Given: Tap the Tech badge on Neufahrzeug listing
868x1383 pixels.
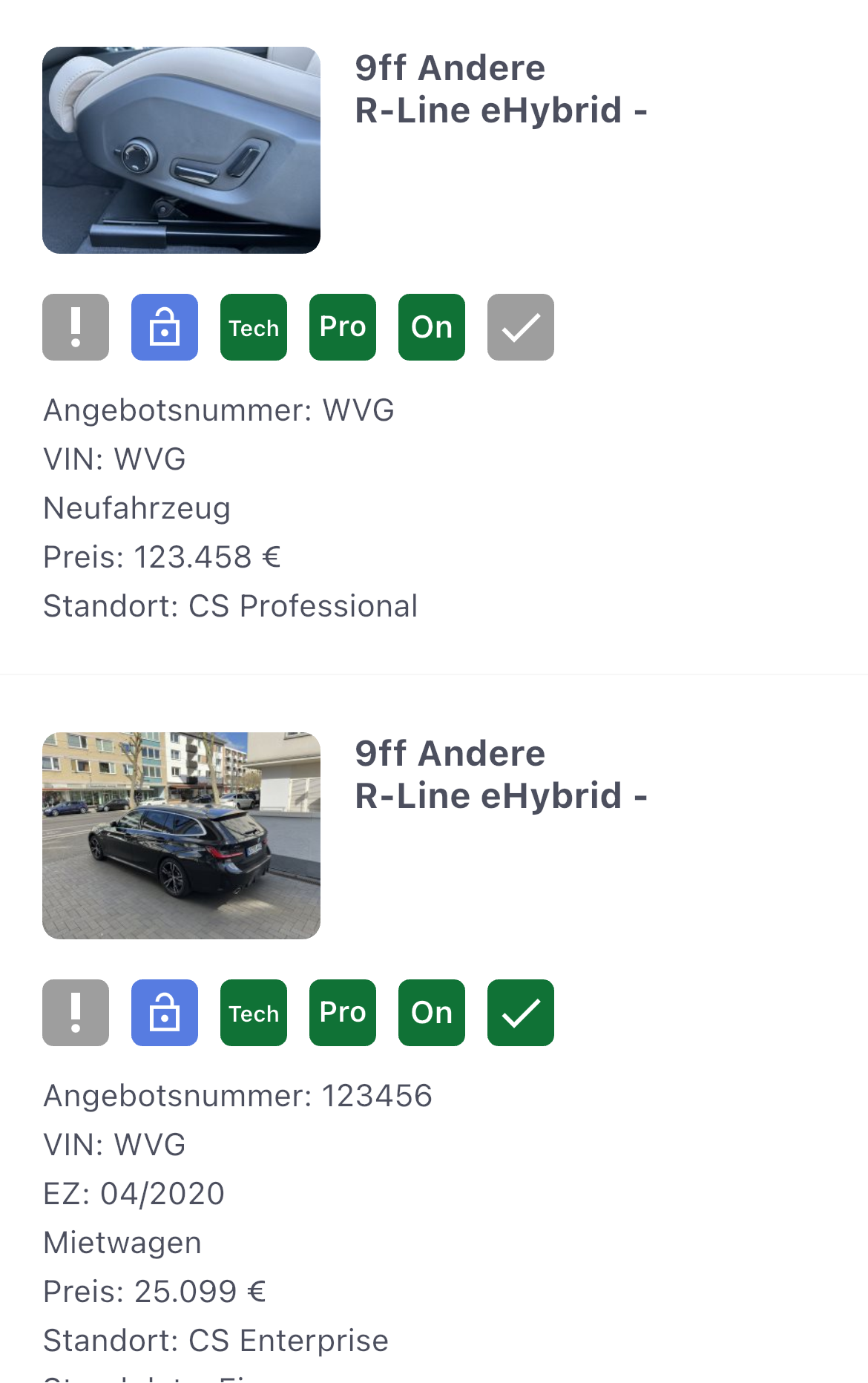Looking at the screenshot, I should tap(254, 327).
